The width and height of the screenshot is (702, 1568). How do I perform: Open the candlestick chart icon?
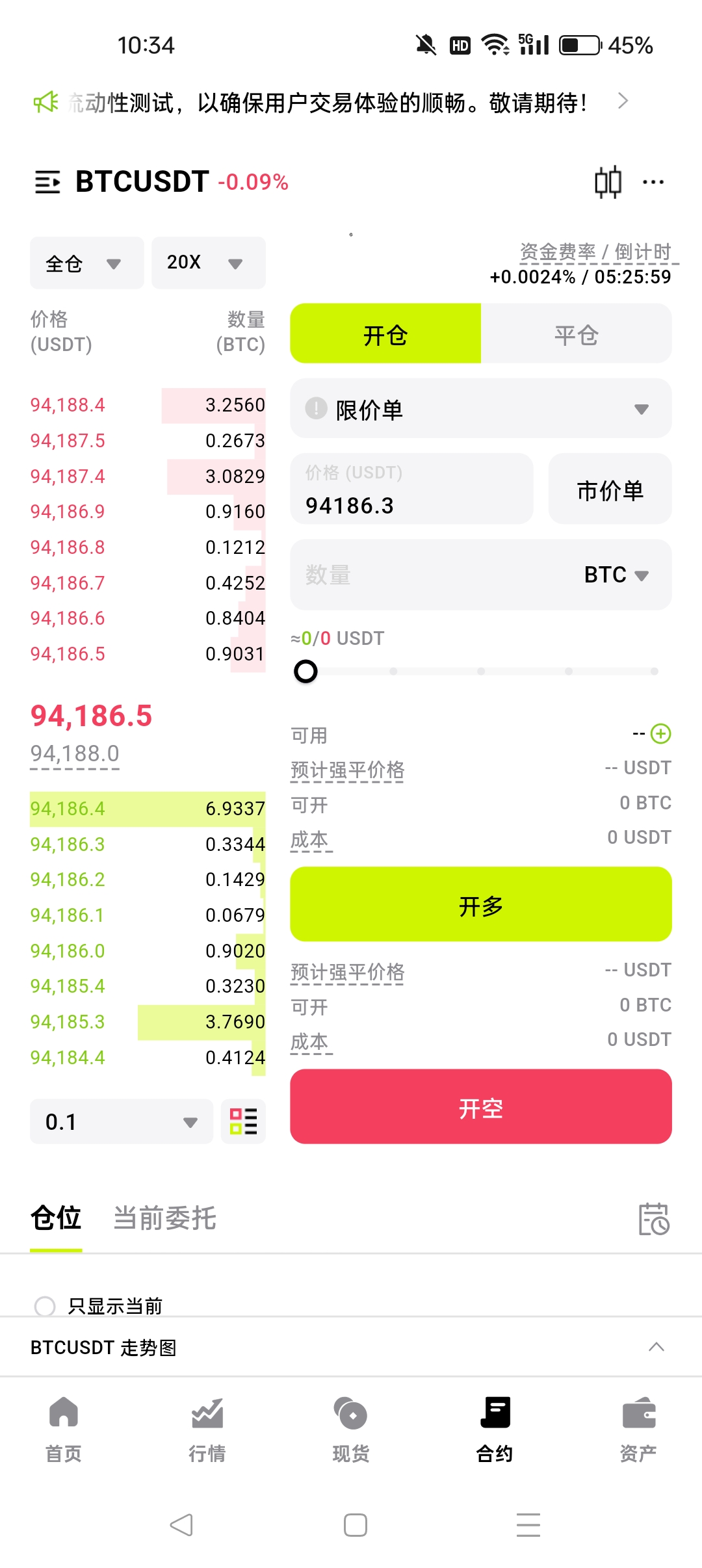[x=608, y=182]
